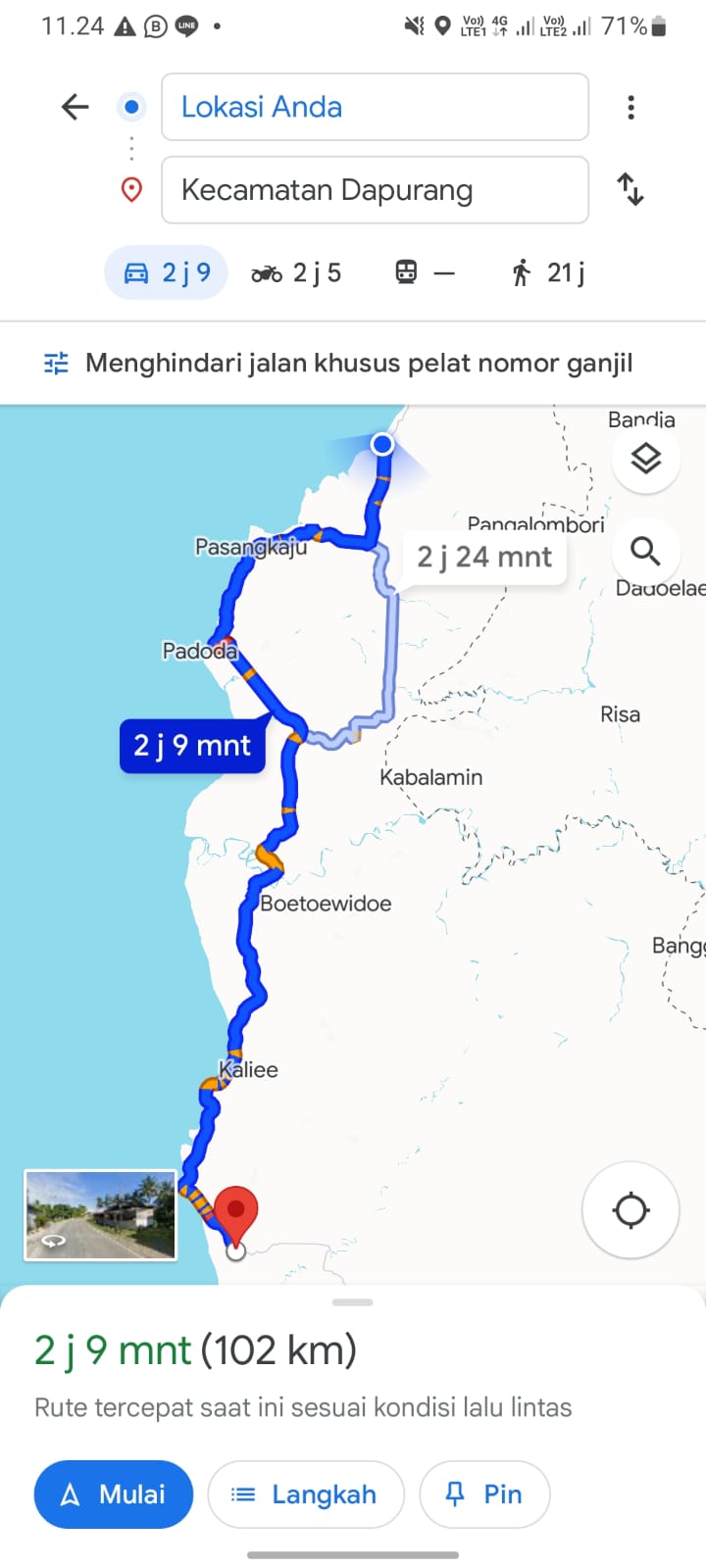Pin this route
This screenshot has height=1568, width=706.
(484, 1494)
